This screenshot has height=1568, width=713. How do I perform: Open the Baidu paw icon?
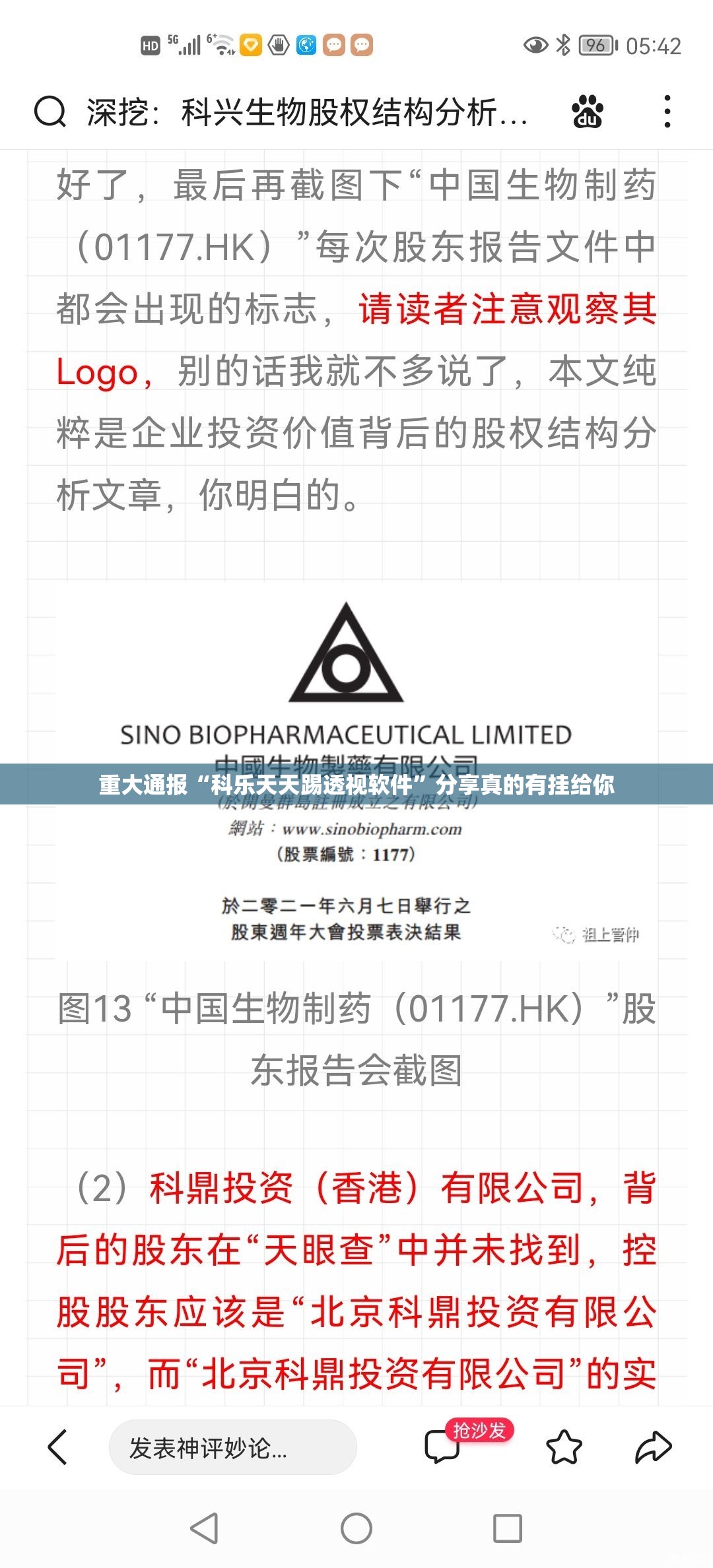587,112
